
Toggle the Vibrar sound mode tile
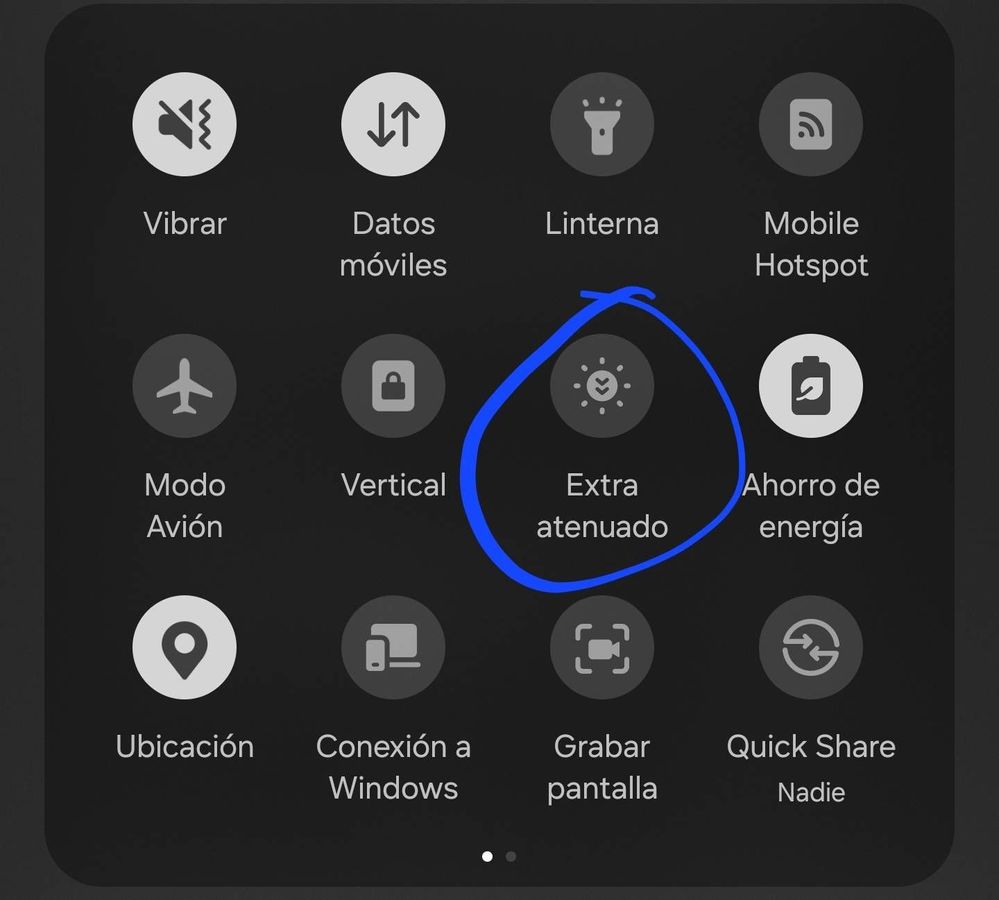click(x=184, y=125)
